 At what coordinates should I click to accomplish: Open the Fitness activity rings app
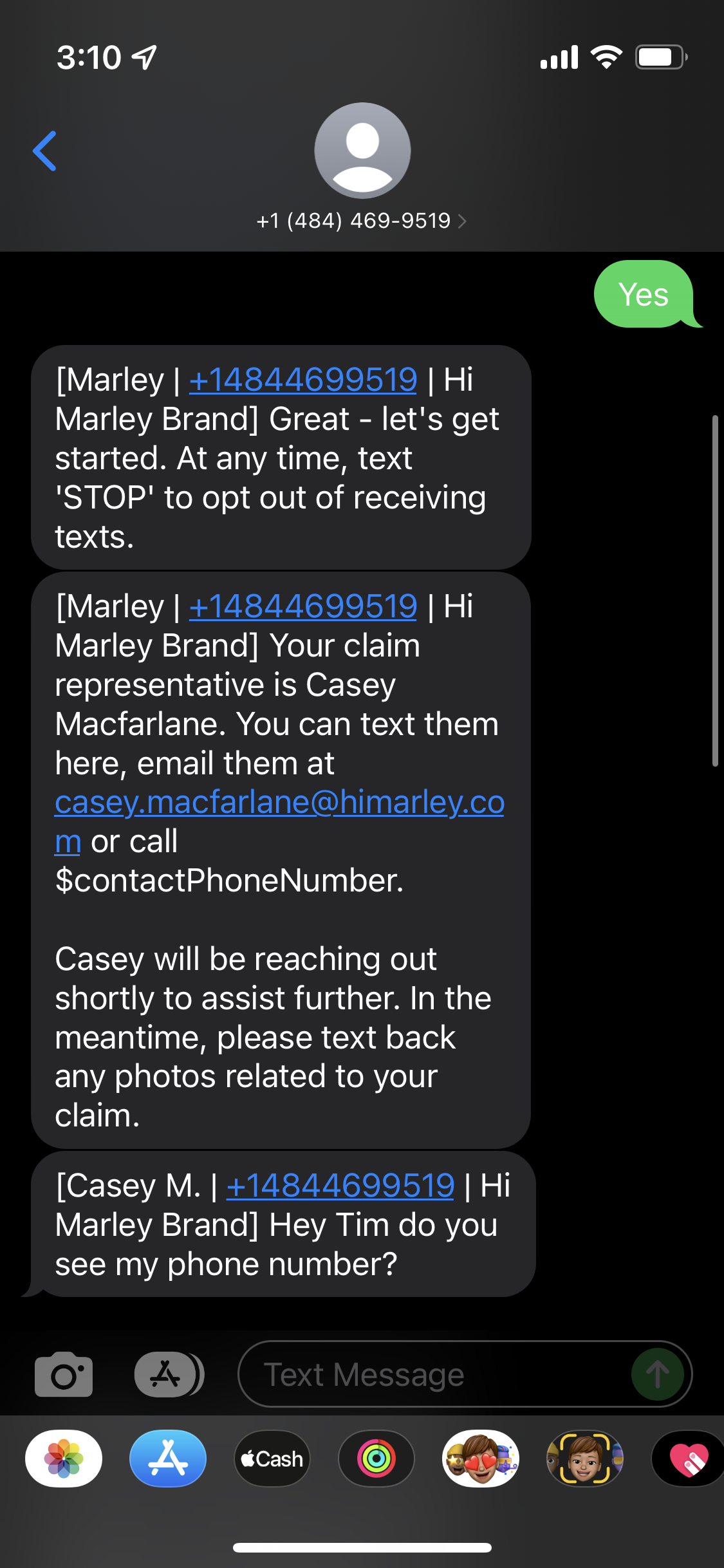[376, 1459]
